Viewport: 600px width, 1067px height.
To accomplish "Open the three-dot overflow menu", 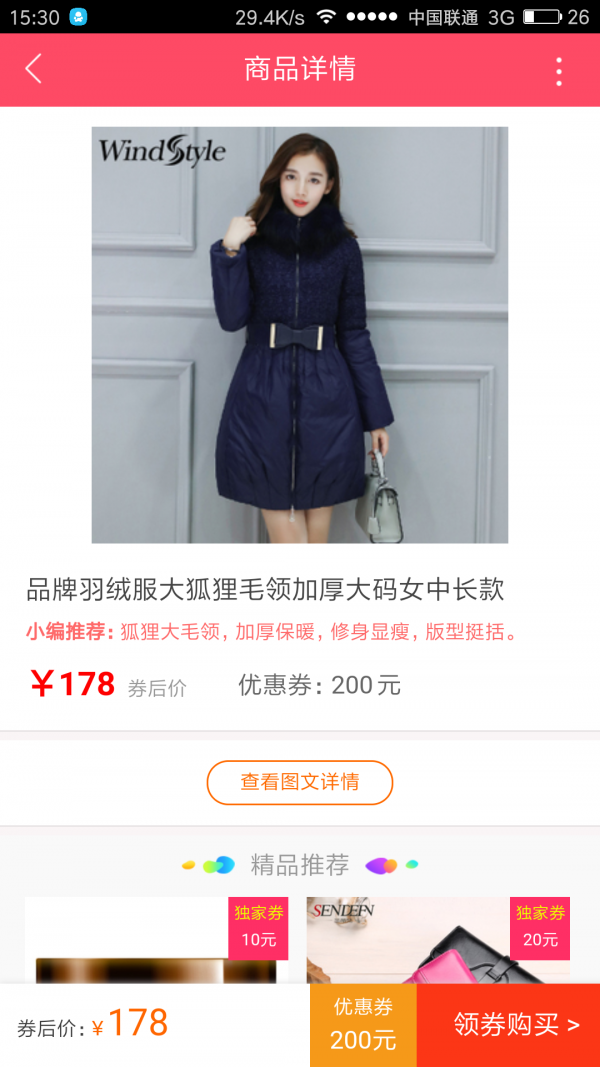I will point(558,71).
